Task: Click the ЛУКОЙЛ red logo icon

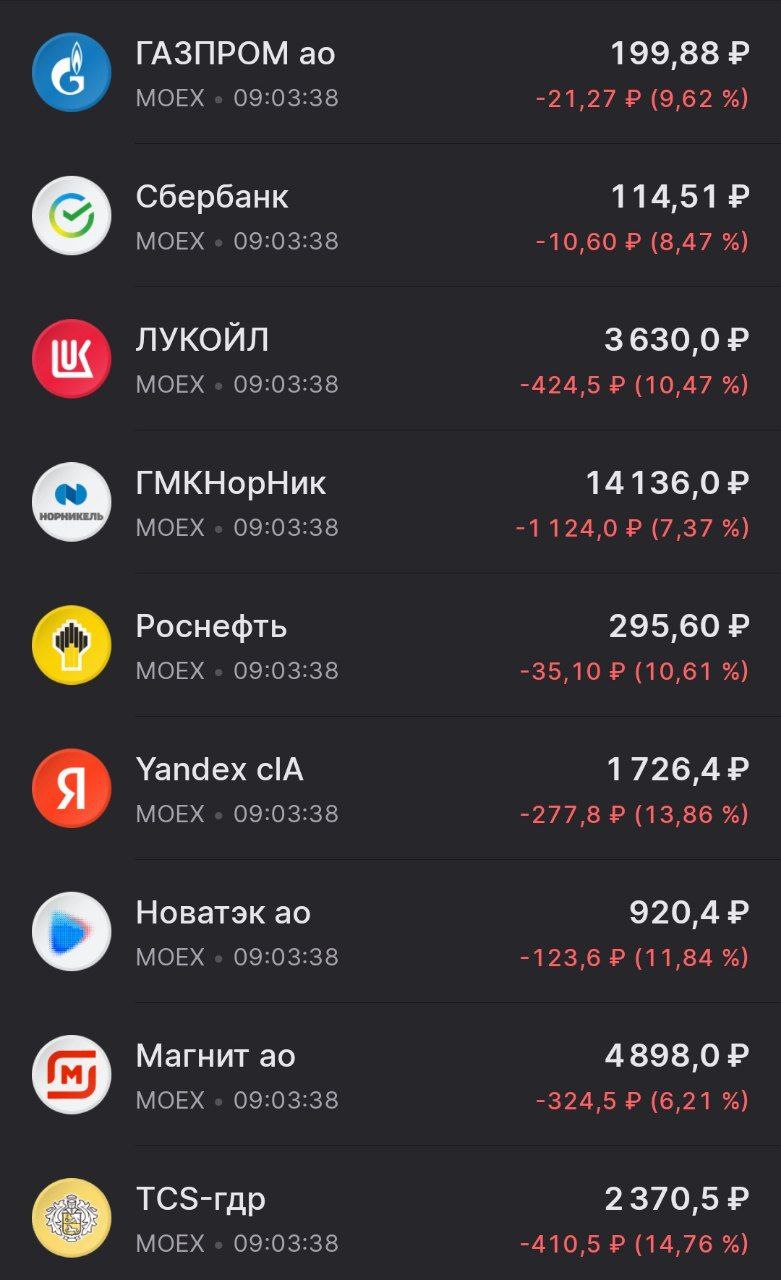Action: (71, 359)
